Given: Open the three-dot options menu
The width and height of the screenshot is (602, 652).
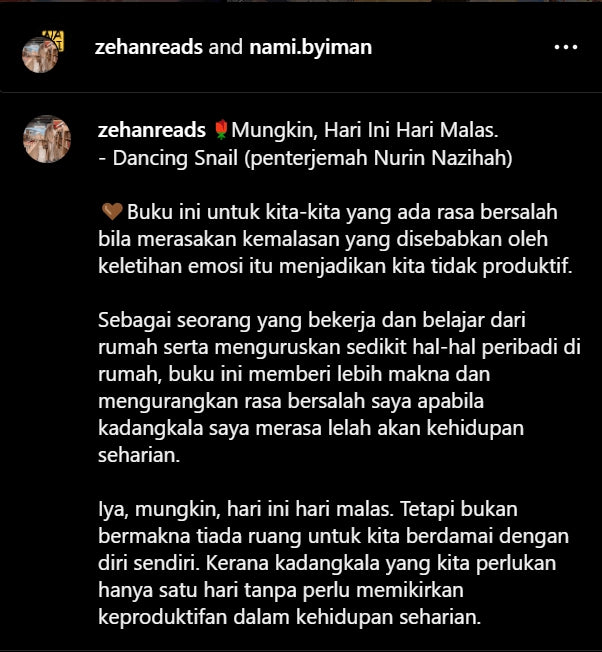Looking at the screenshot, I should tap(565, 47).
